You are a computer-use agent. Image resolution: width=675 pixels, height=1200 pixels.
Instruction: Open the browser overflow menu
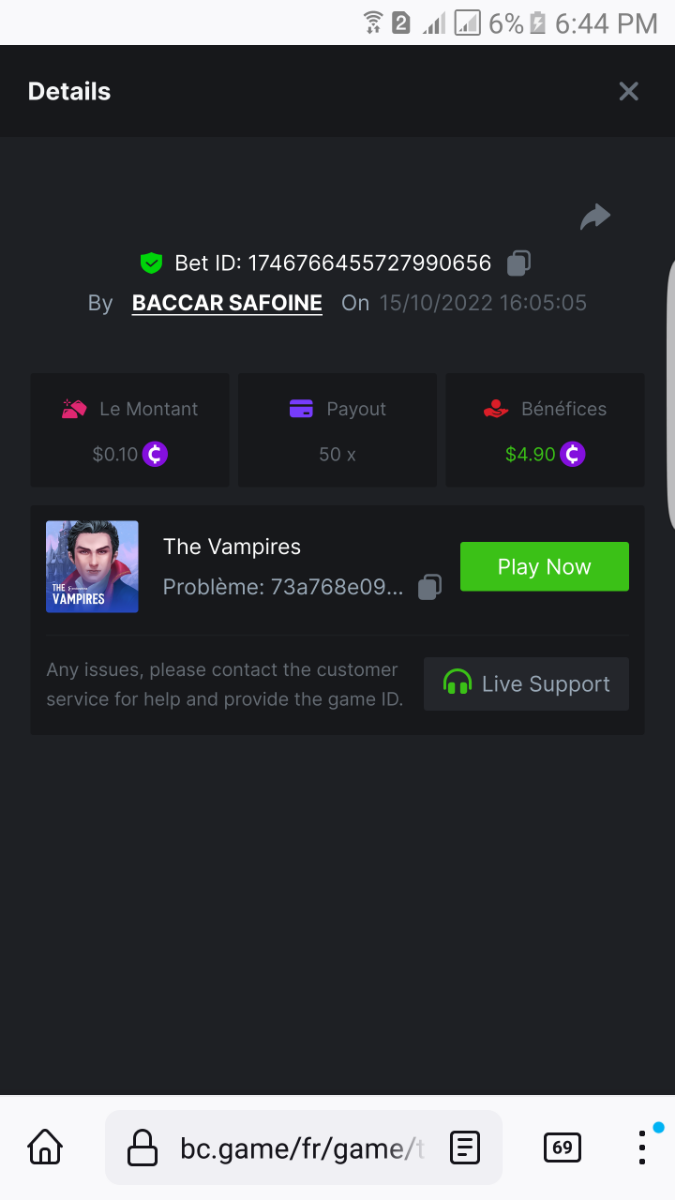point(642,1147)
